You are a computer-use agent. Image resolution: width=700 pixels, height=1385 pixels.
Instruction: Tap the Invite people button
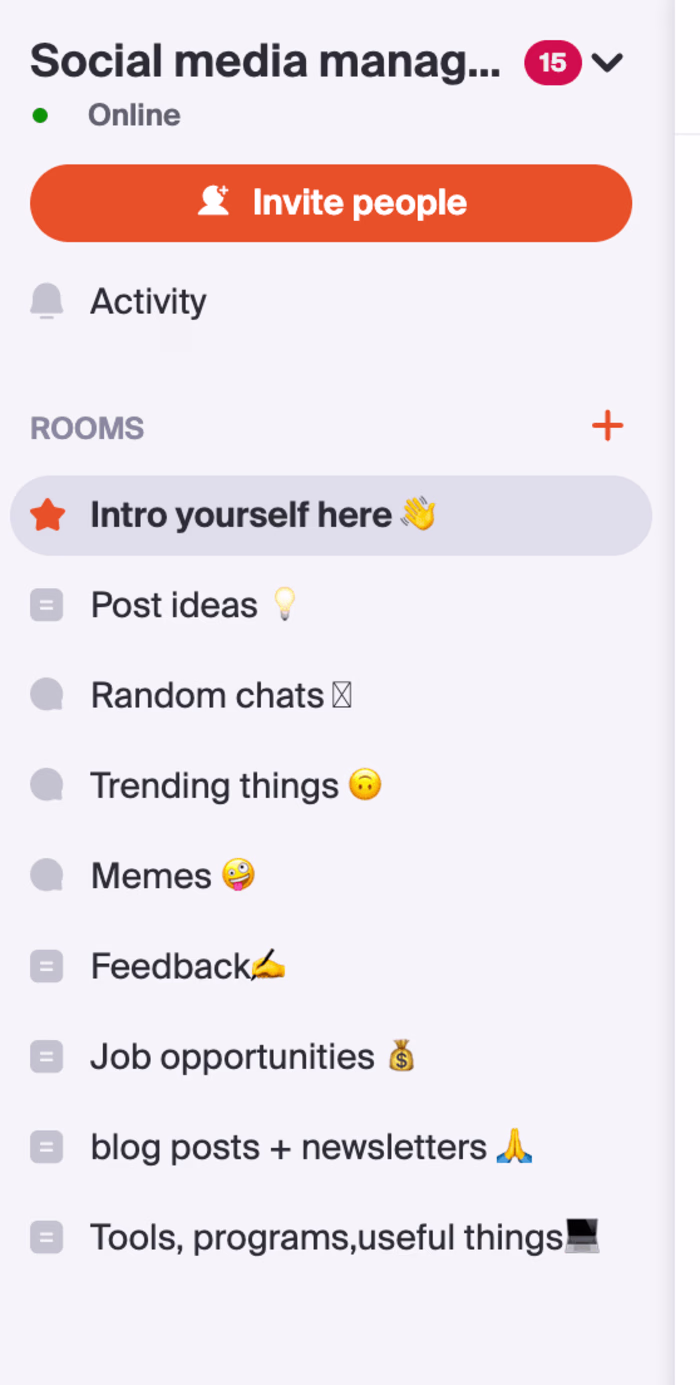[x=331, y=203]
